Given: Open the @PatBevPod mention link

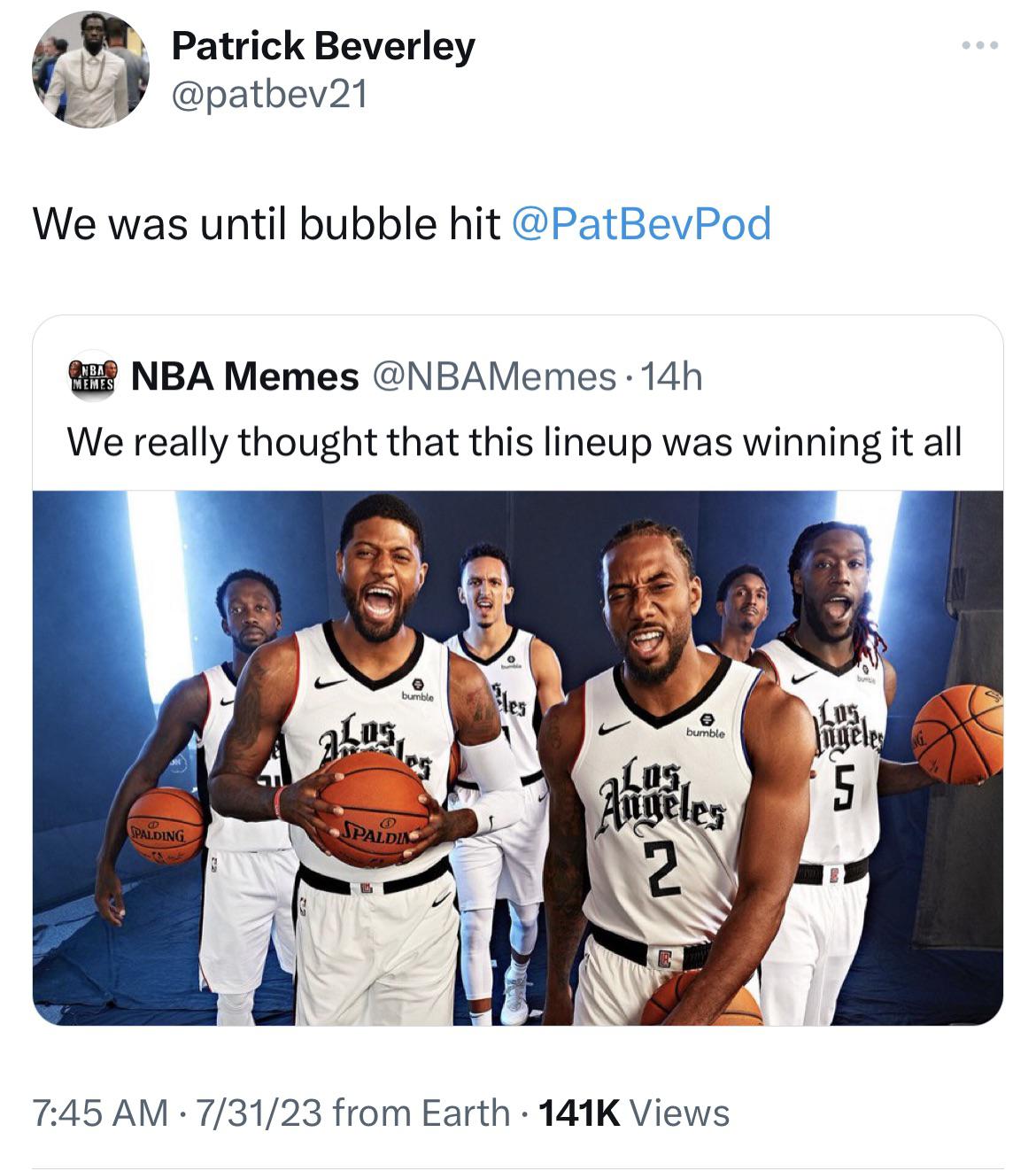Looking at the screenshot, I should click(x=641, y=223).
